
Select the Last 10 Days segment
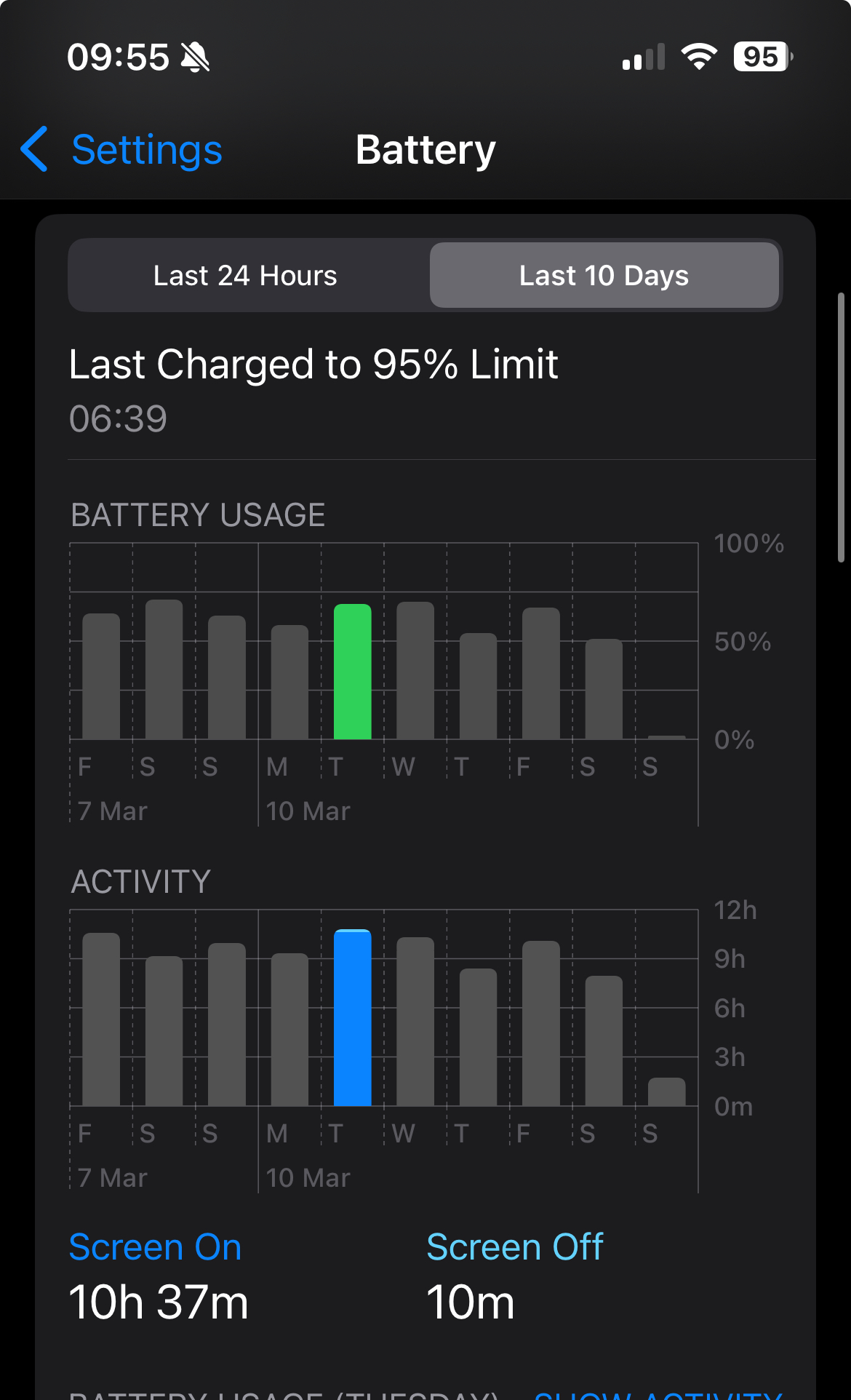pos(604,276)
